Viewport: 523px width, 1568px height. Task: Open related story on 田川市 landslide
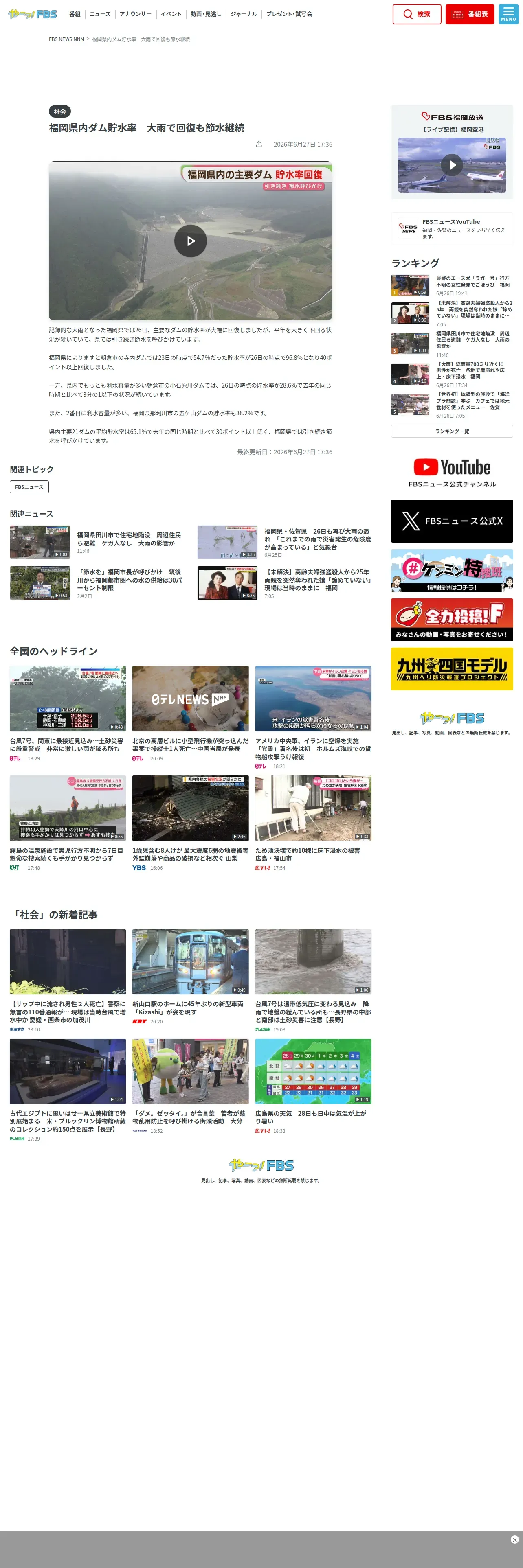click(x=99, y=542)
